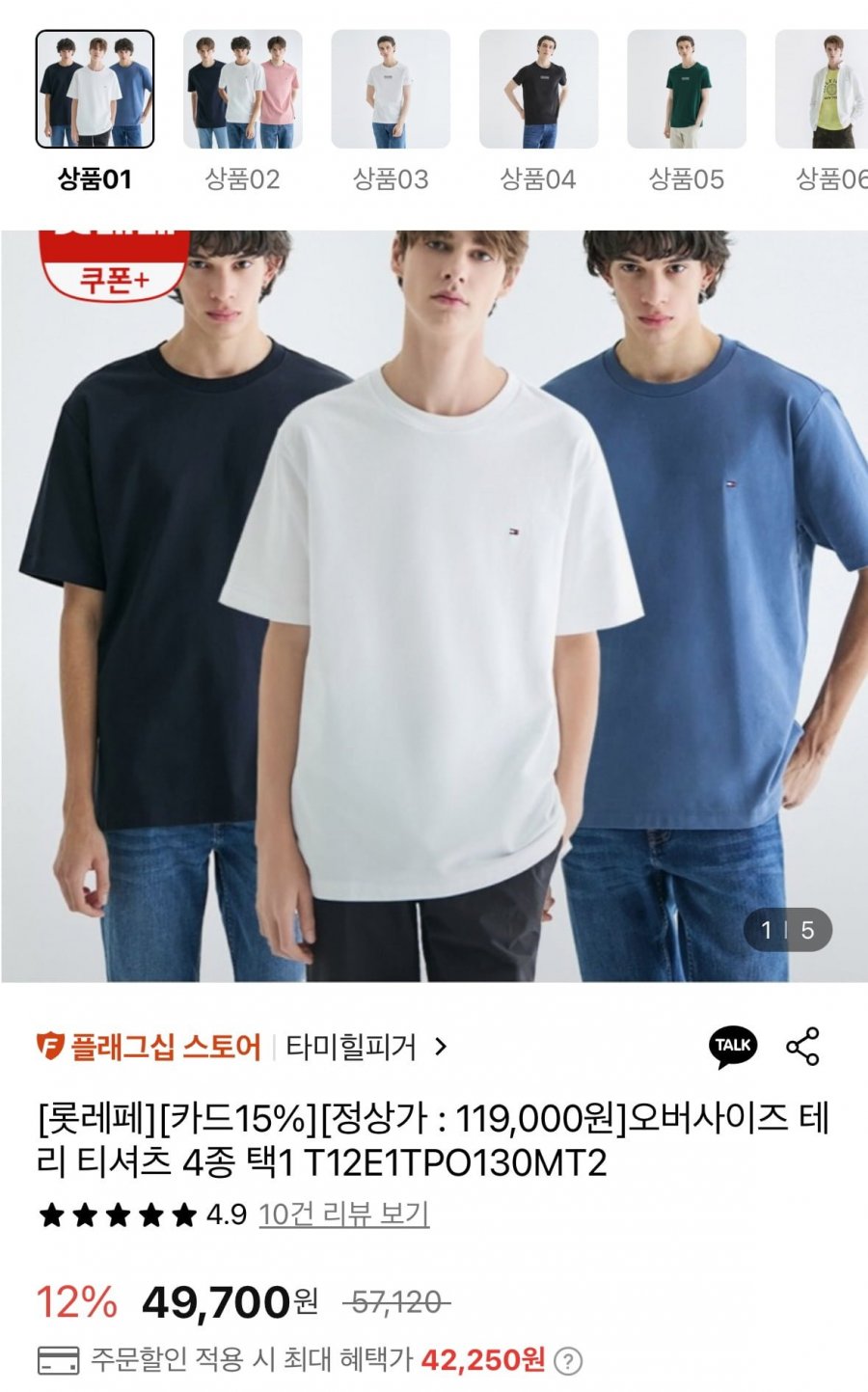The height and width of the screenshot is (1392, 868).
Task: Select the 상품04 black t-shirt
Action: pos(538,90)
